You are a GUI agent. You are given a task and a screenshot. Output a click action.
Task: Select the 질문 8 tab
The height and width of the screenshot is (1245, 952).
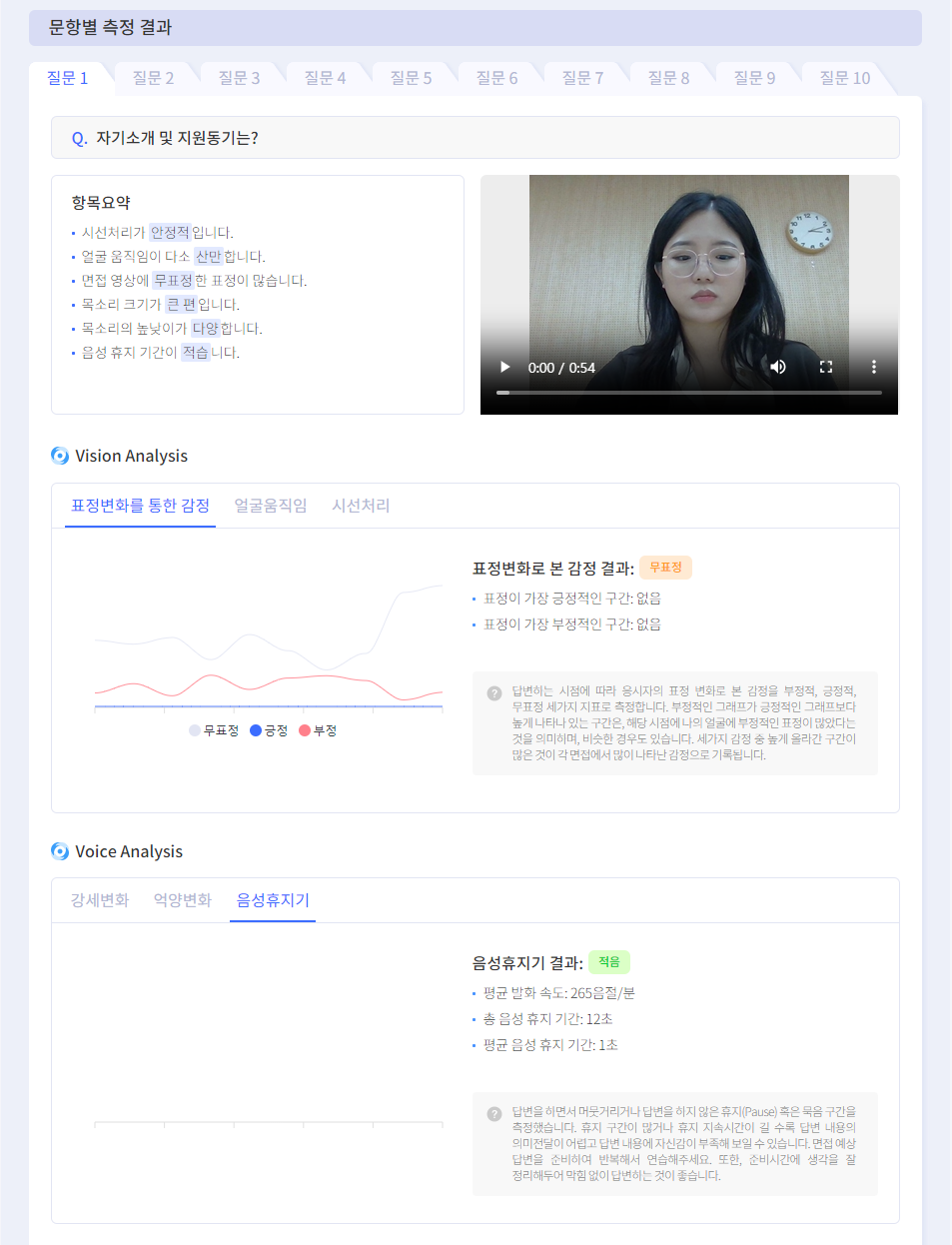(668, 78)
